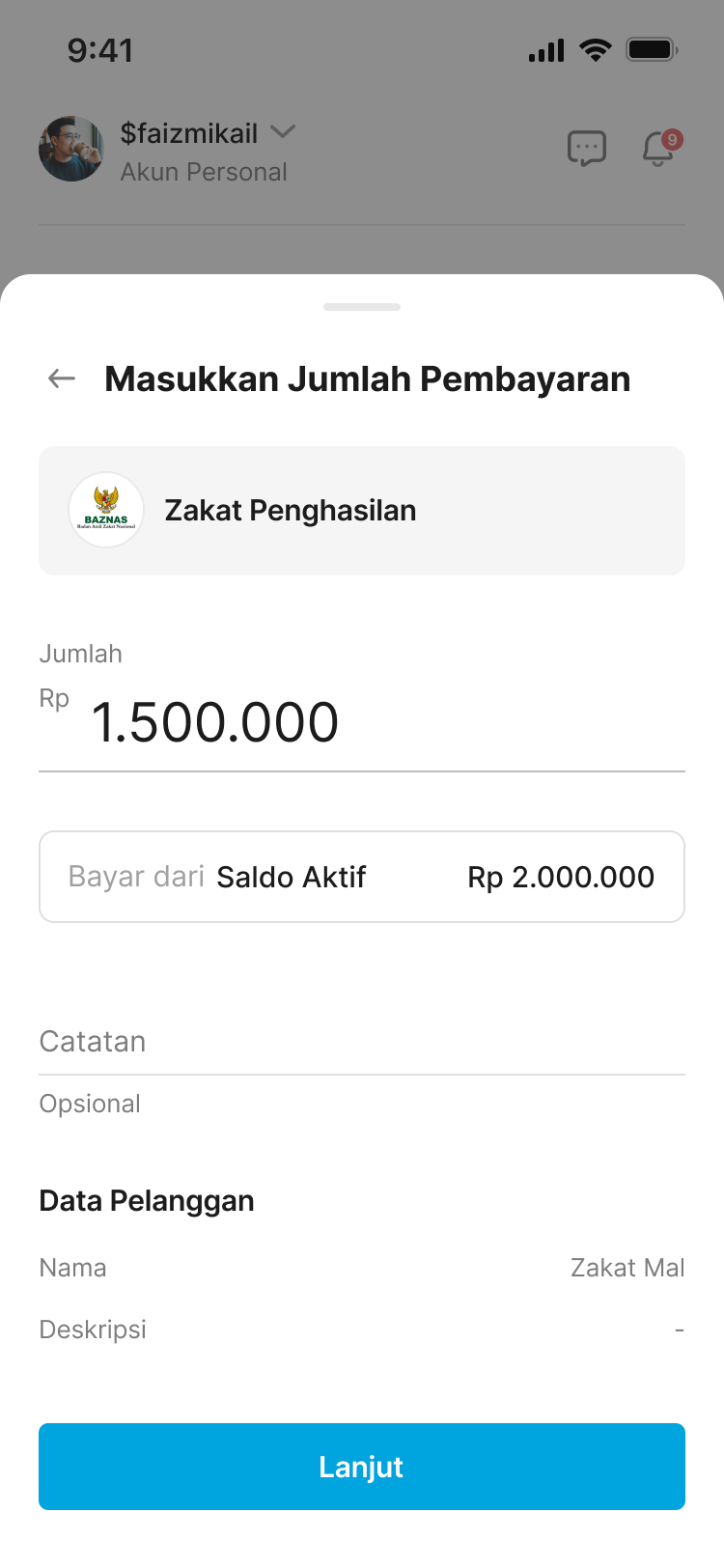Tap the sheet drag handle to collapse
724x1568 pixels.
[362, 306]
